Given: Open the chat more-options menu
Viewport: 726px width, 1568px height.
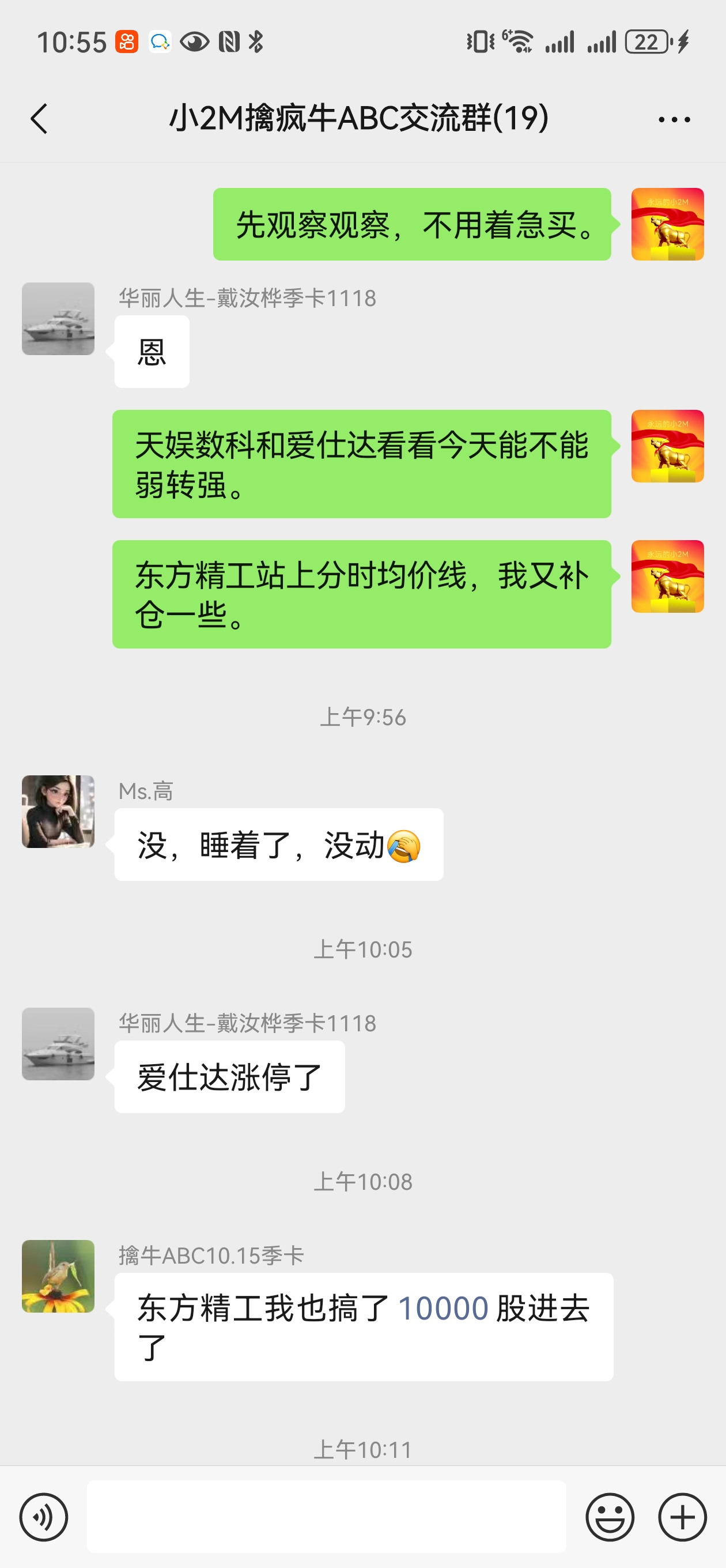Looking at the screenshot, I should click(675, 119).
